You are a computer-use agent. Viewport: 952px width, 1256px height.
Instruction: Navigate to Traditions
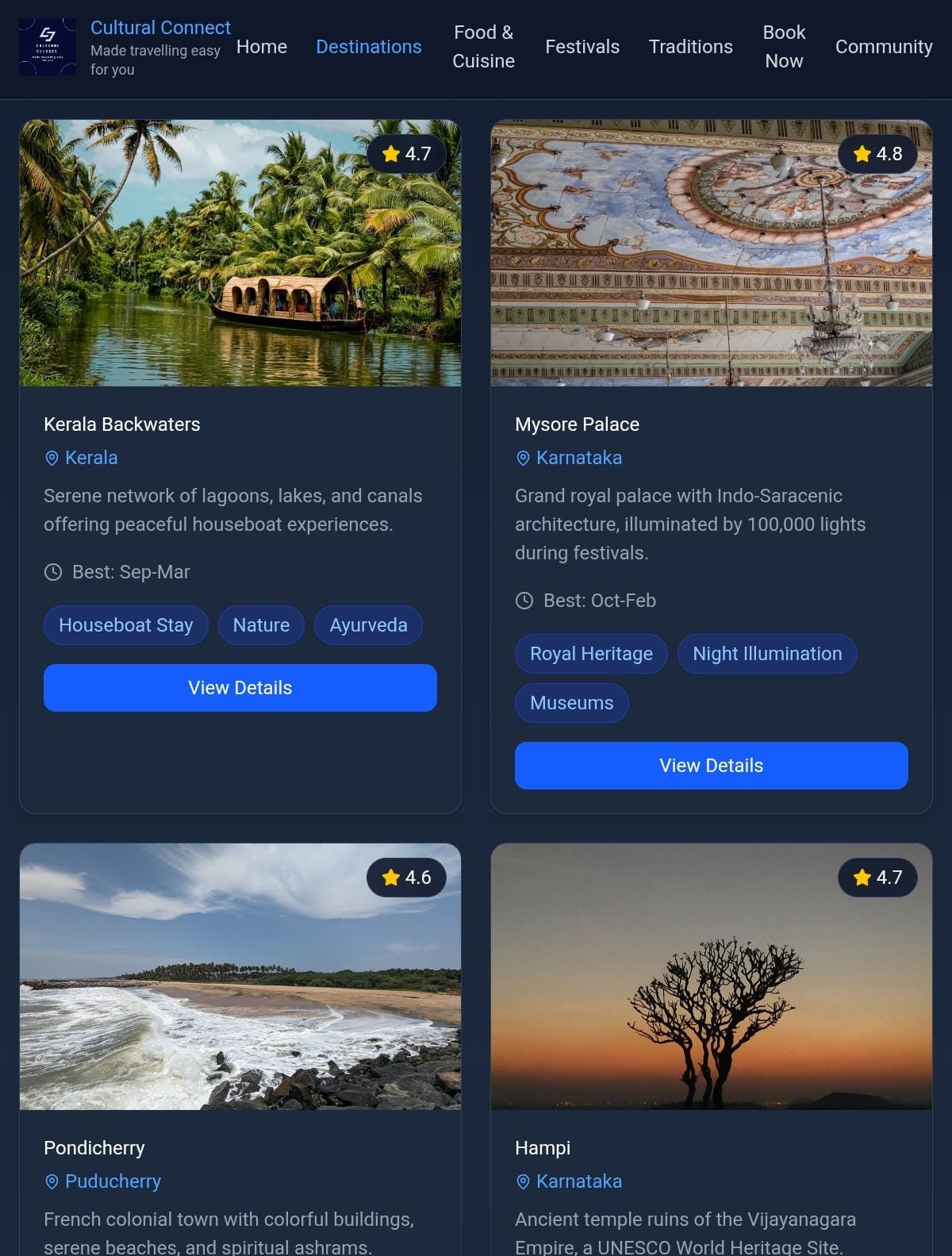click(690, 47)
